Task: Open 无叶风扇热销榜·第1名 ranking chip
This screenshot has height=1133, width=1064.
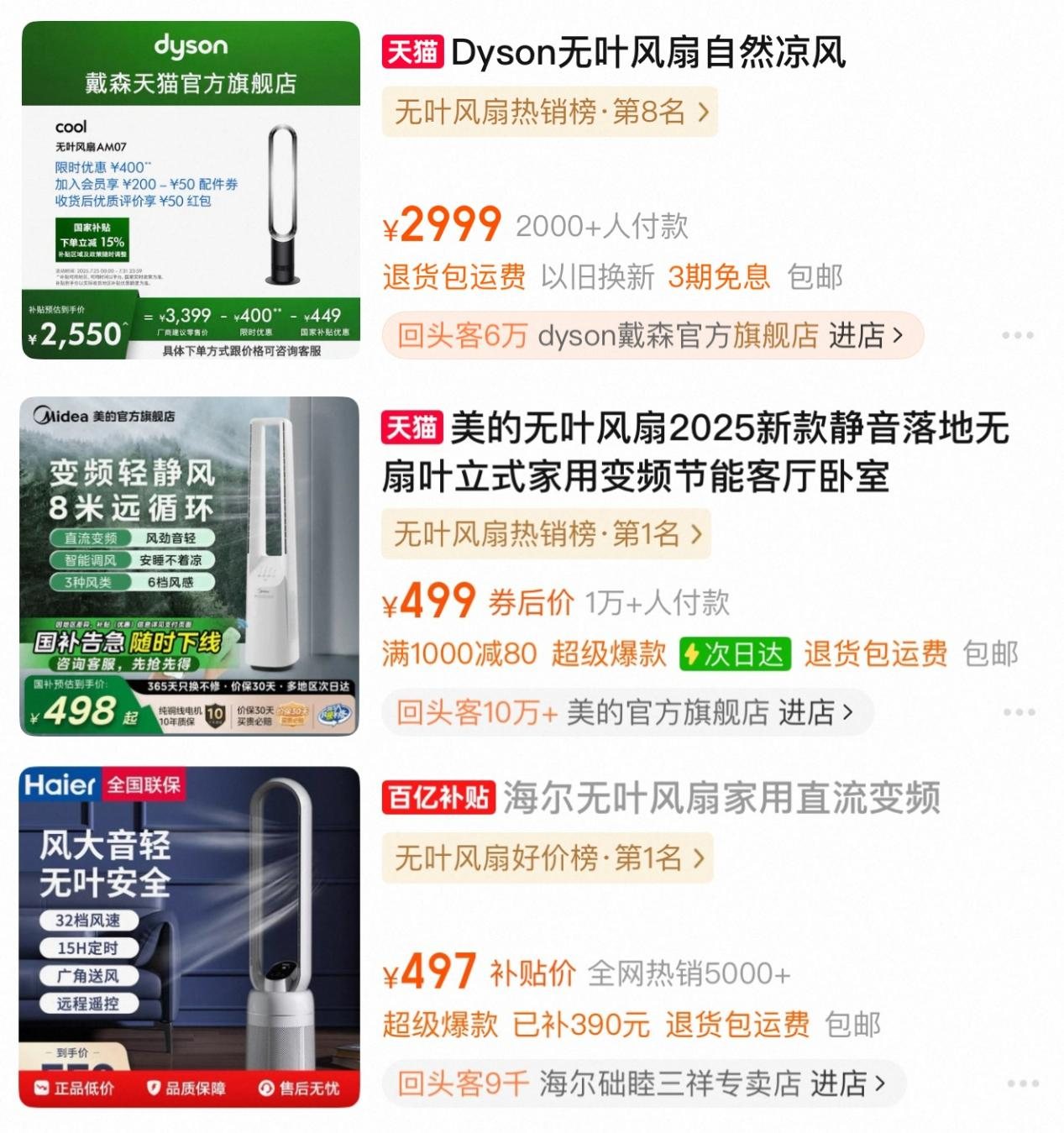Action: [x=547, y=534]
